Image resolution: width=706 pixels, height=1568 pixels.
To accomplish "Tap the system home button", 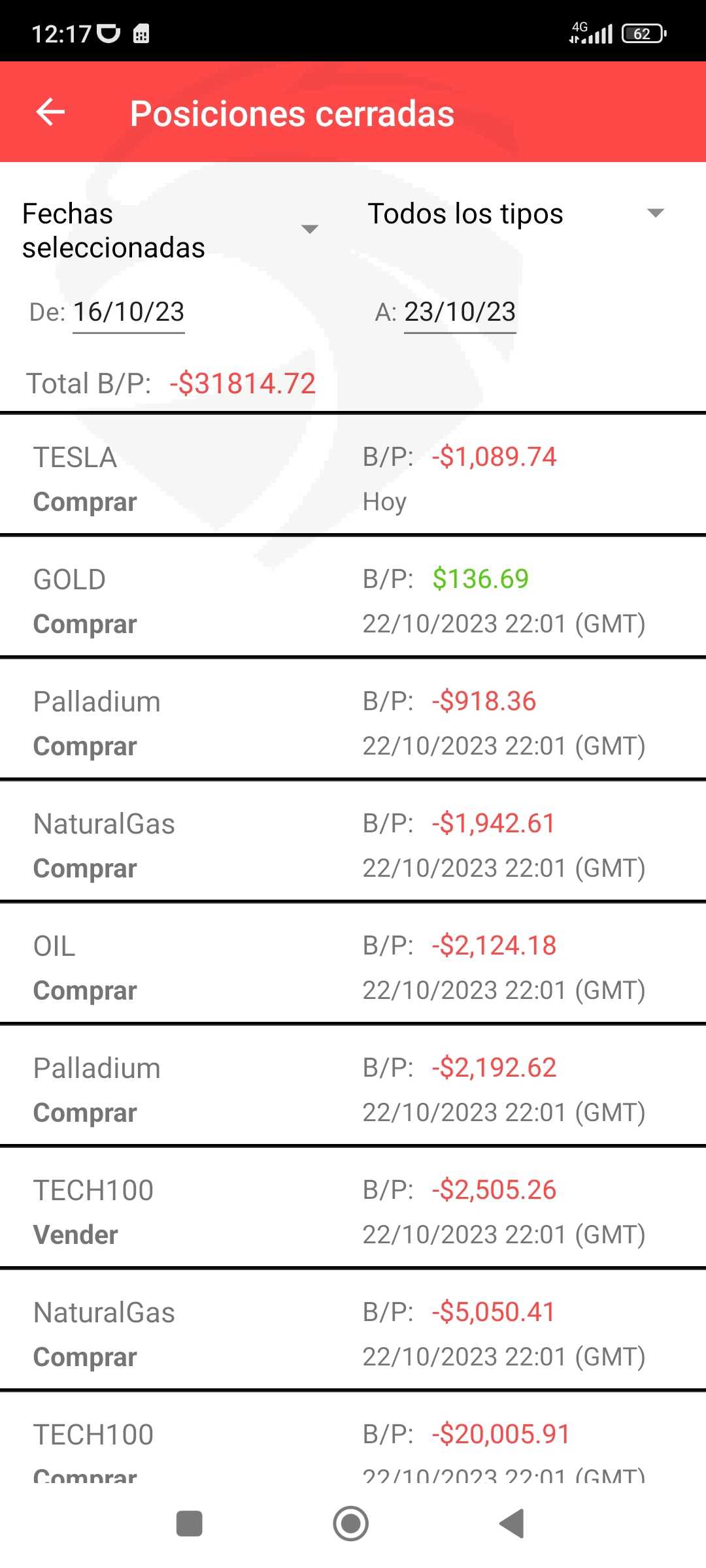I will (x=351, y=1524).
